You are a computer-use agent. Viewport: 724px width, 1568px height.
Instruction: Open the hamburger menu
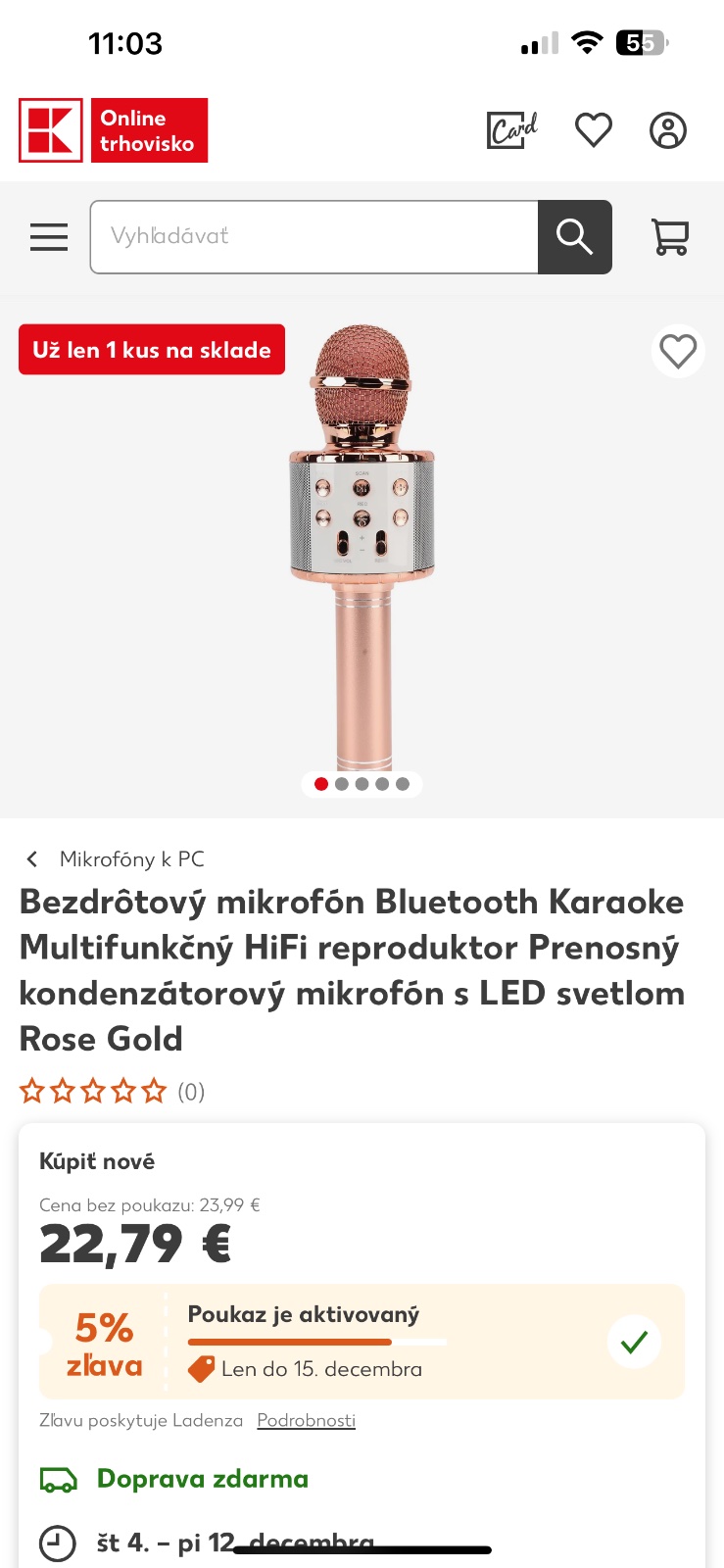[49, 237]
